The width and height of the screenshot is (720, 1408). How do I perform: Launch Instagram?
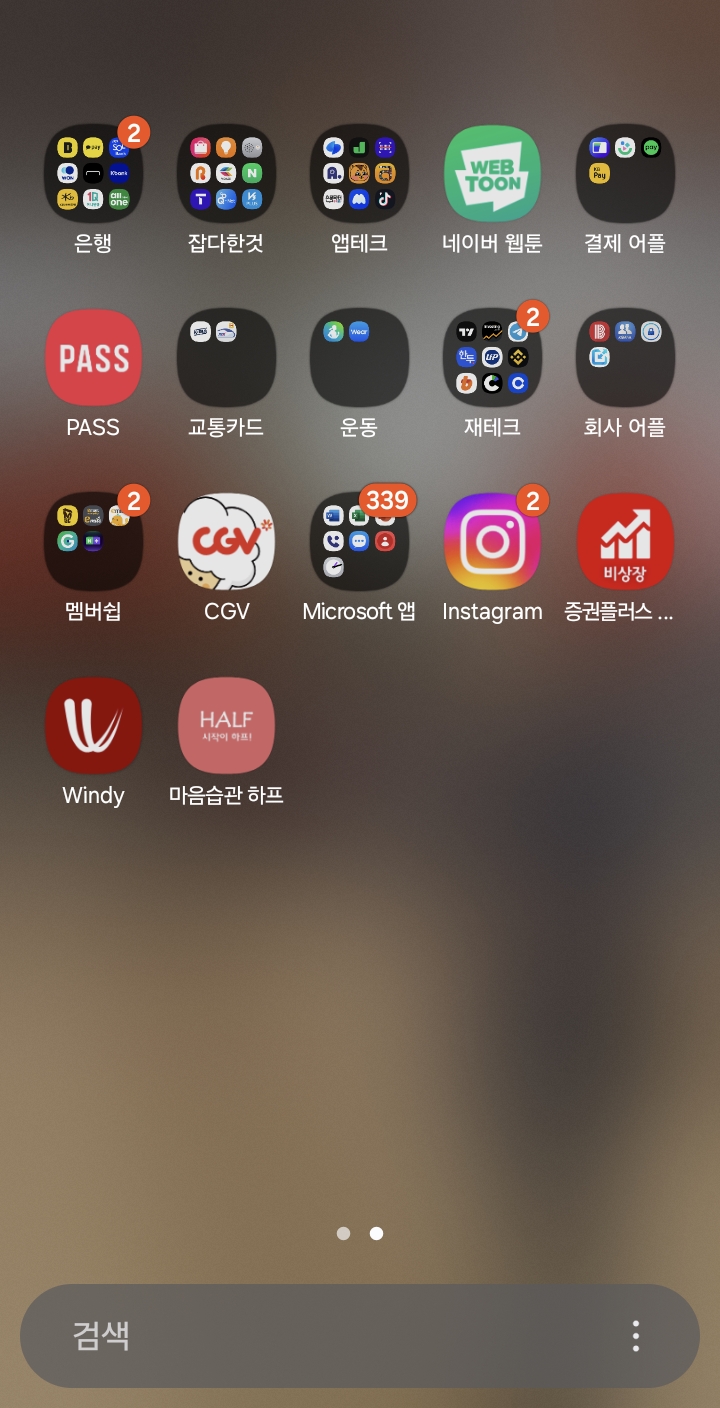(x=492, y=542)
